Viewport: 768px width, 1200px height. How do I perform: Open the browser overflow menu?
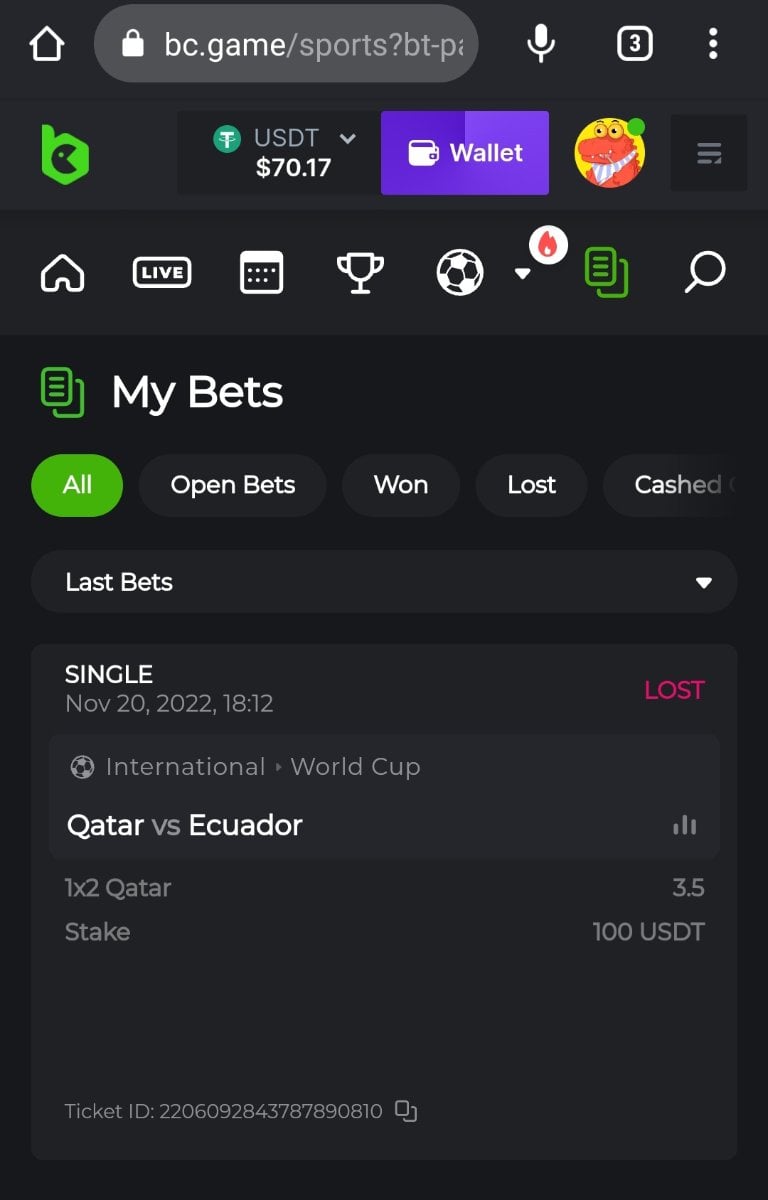point(712,44)
